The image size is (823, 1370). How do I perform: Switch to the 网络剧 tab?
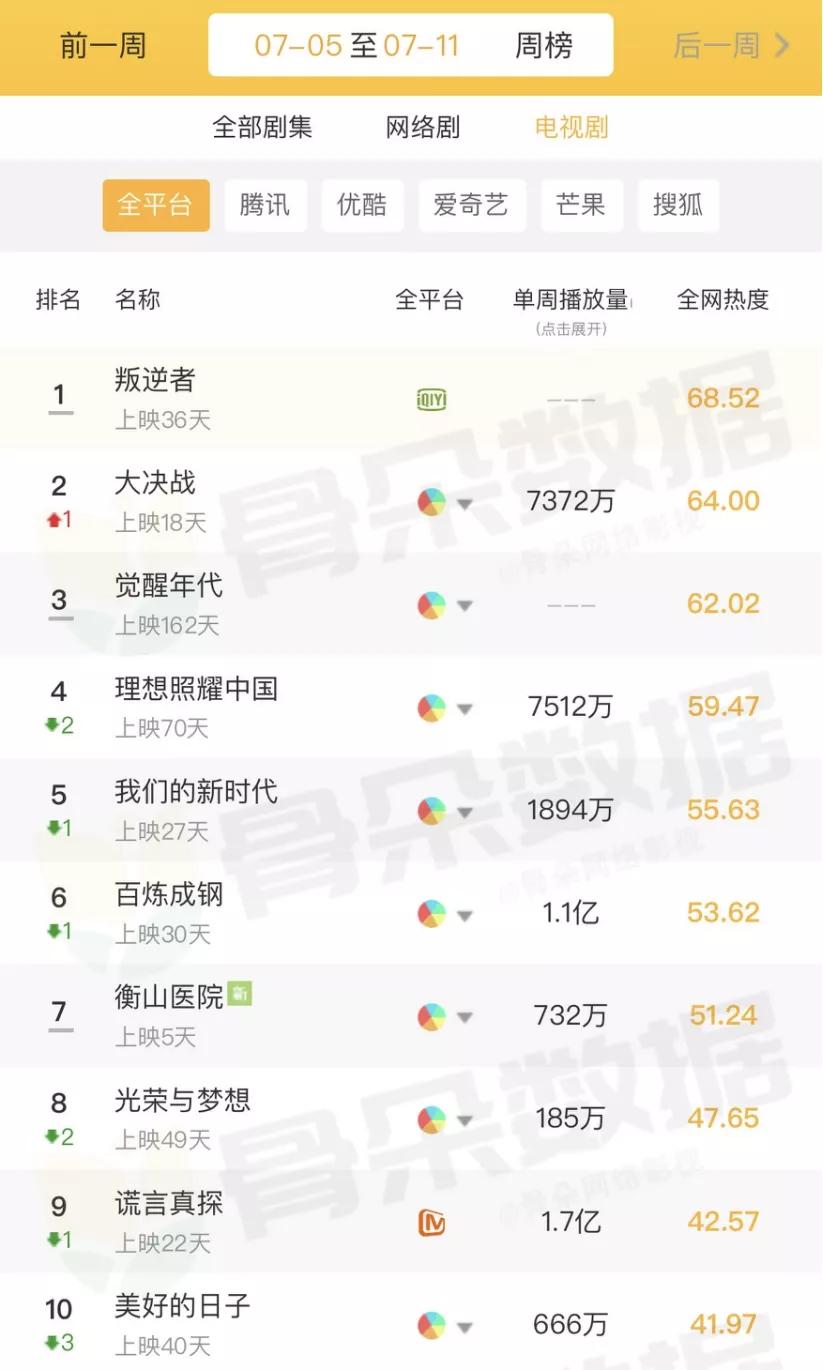tap(423, 128)
